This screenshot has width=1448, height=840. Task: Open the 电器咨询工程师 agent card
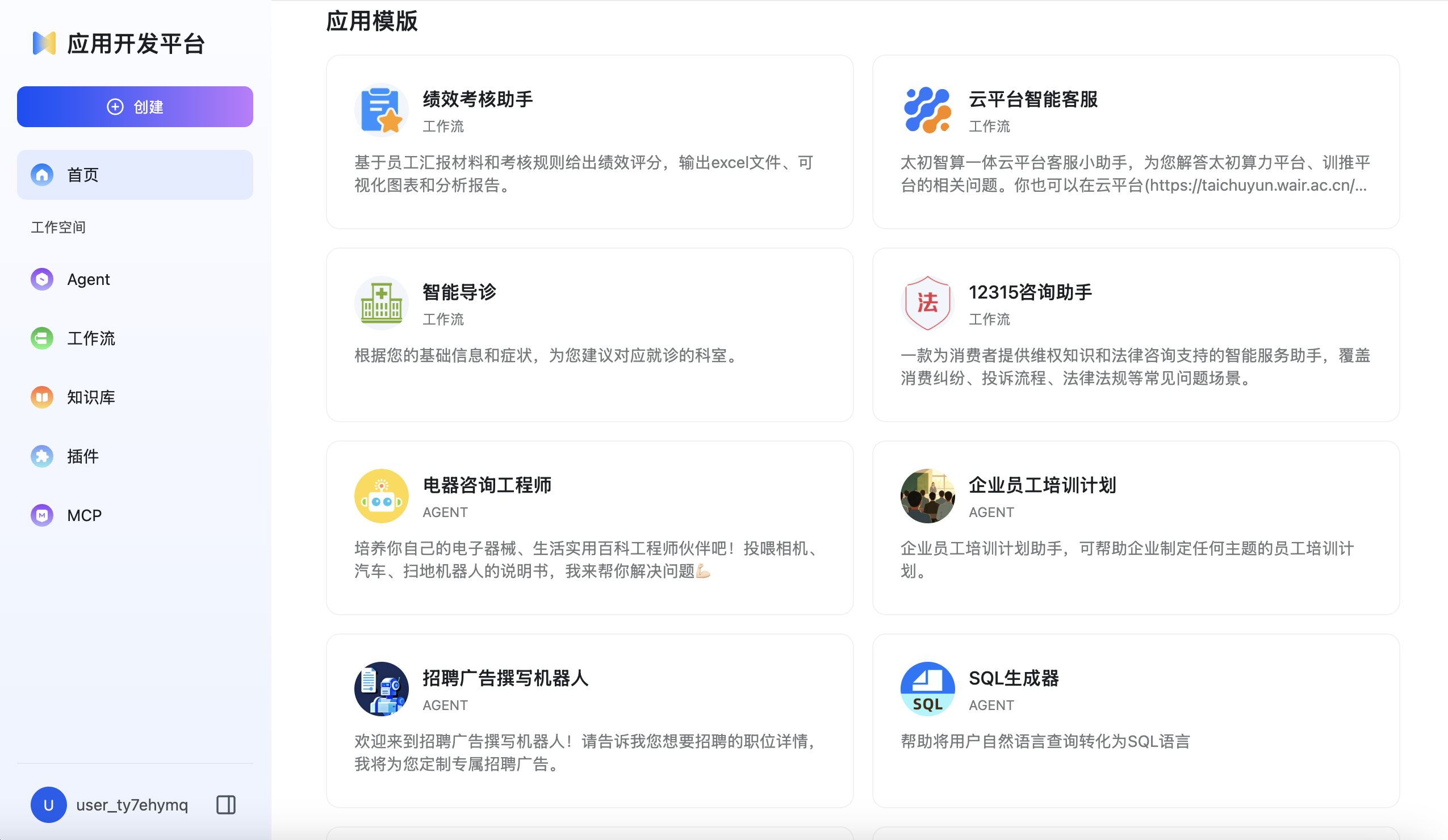click(589, 528)
